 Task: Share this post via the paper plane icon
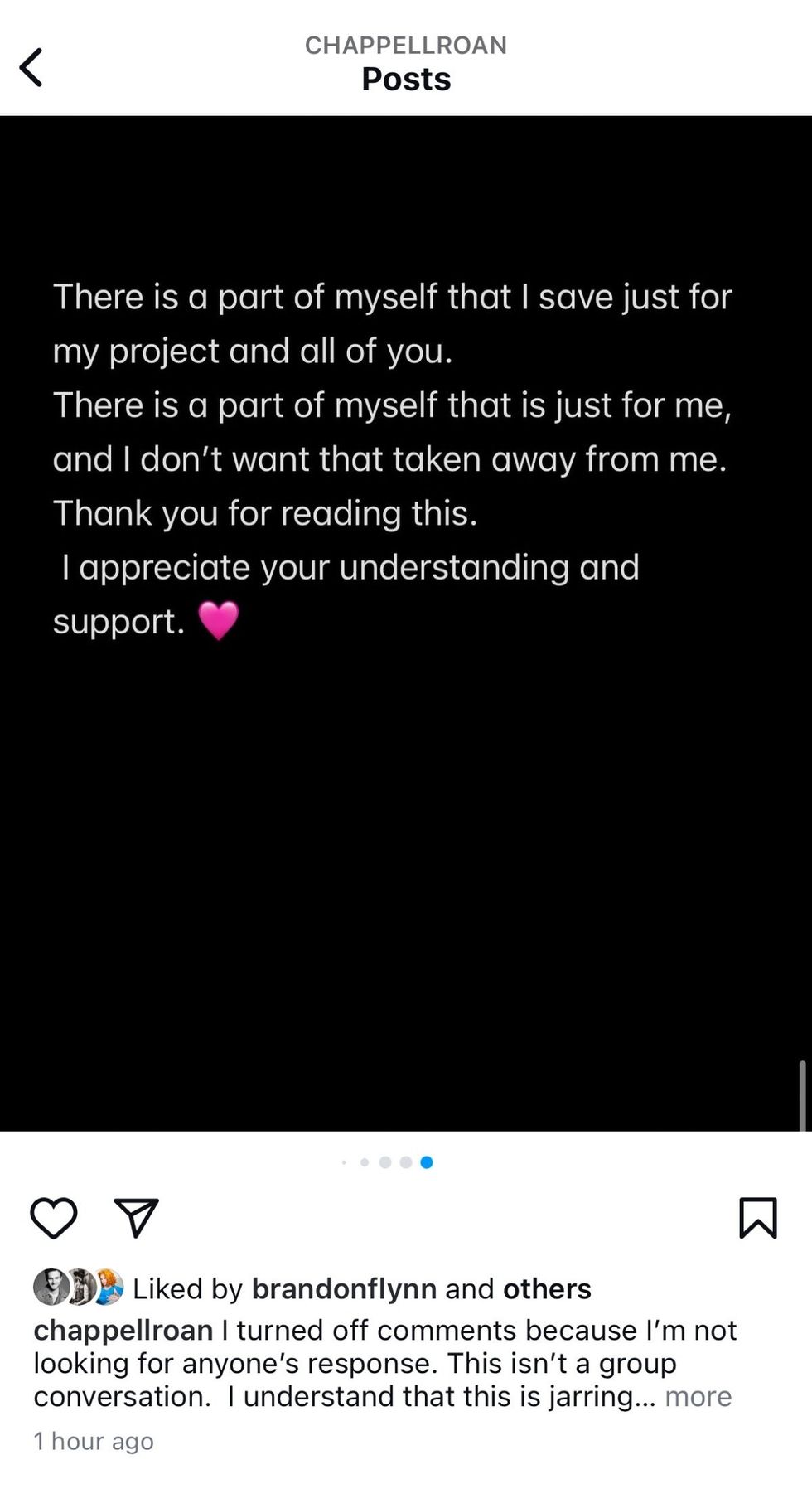coord(136,1218)
